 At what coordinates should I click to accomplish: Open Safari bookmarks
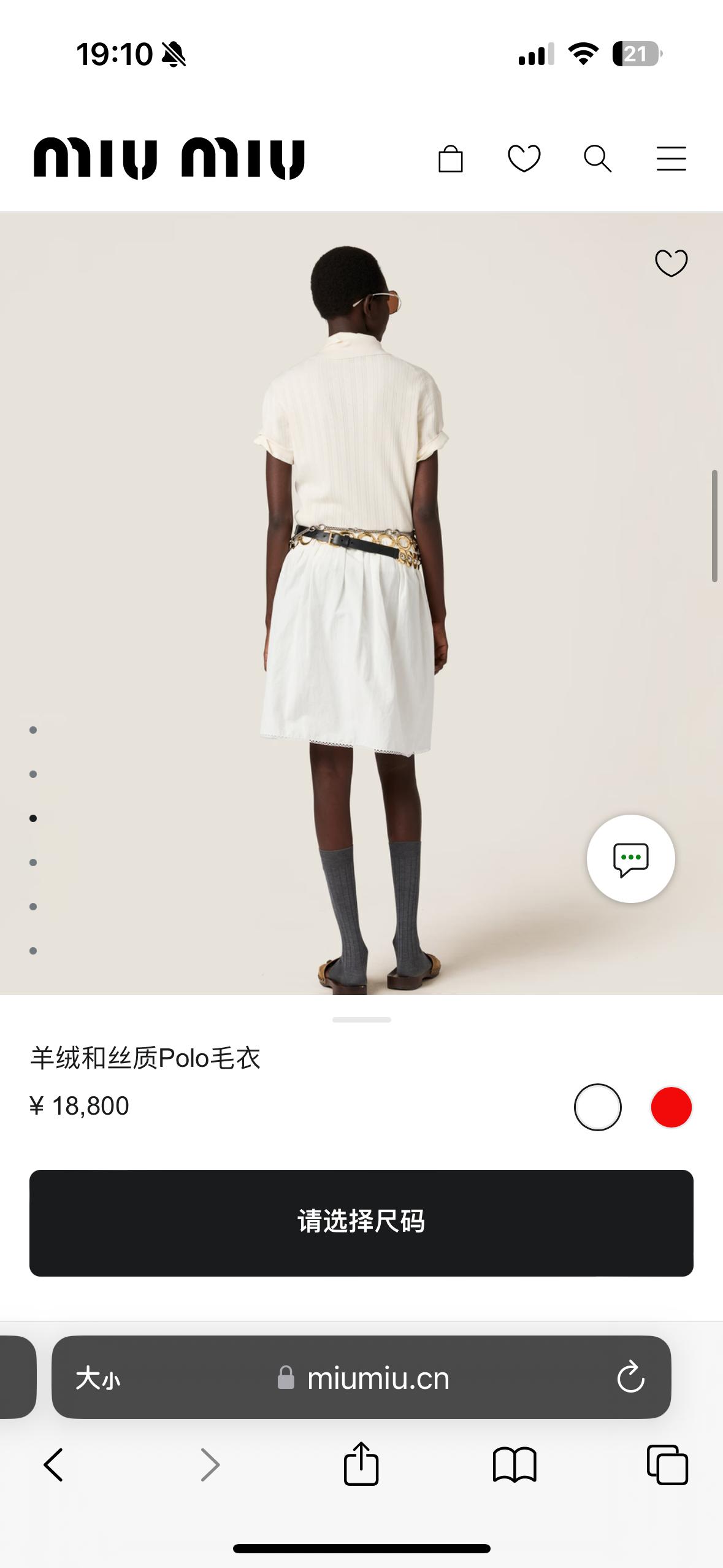click(x=515, y=1465)
